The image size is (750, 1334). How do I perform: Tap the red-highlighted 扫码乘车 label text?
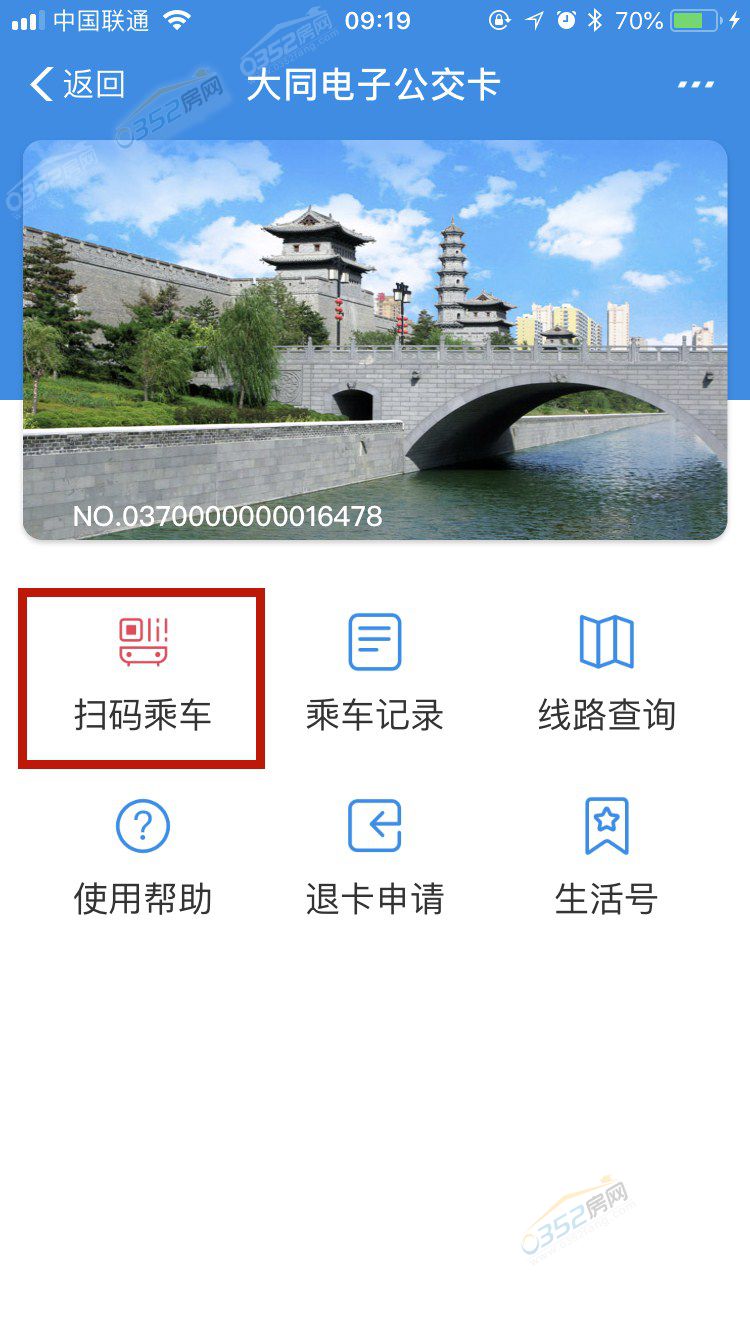coord(143,715)
